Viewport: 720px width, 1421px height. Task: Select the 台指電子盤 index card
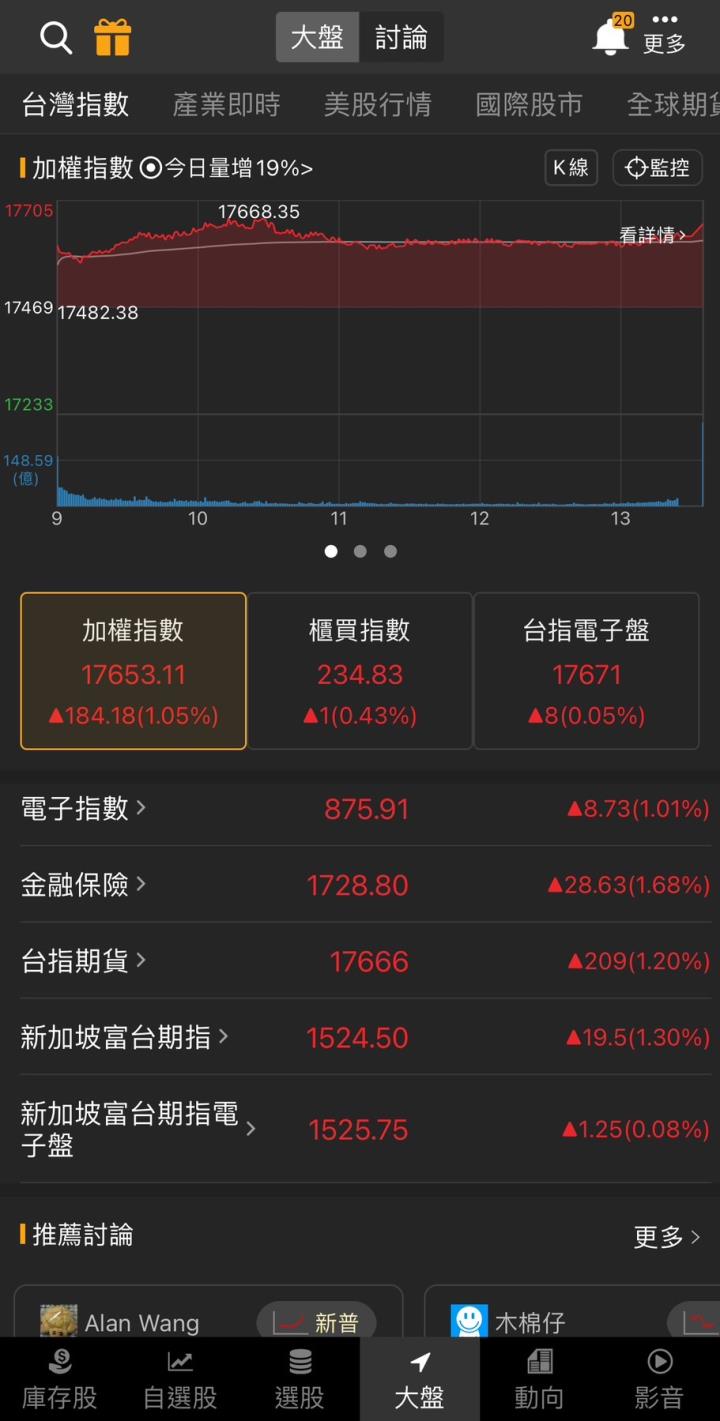pyautogui.click(x=586, y=670)
